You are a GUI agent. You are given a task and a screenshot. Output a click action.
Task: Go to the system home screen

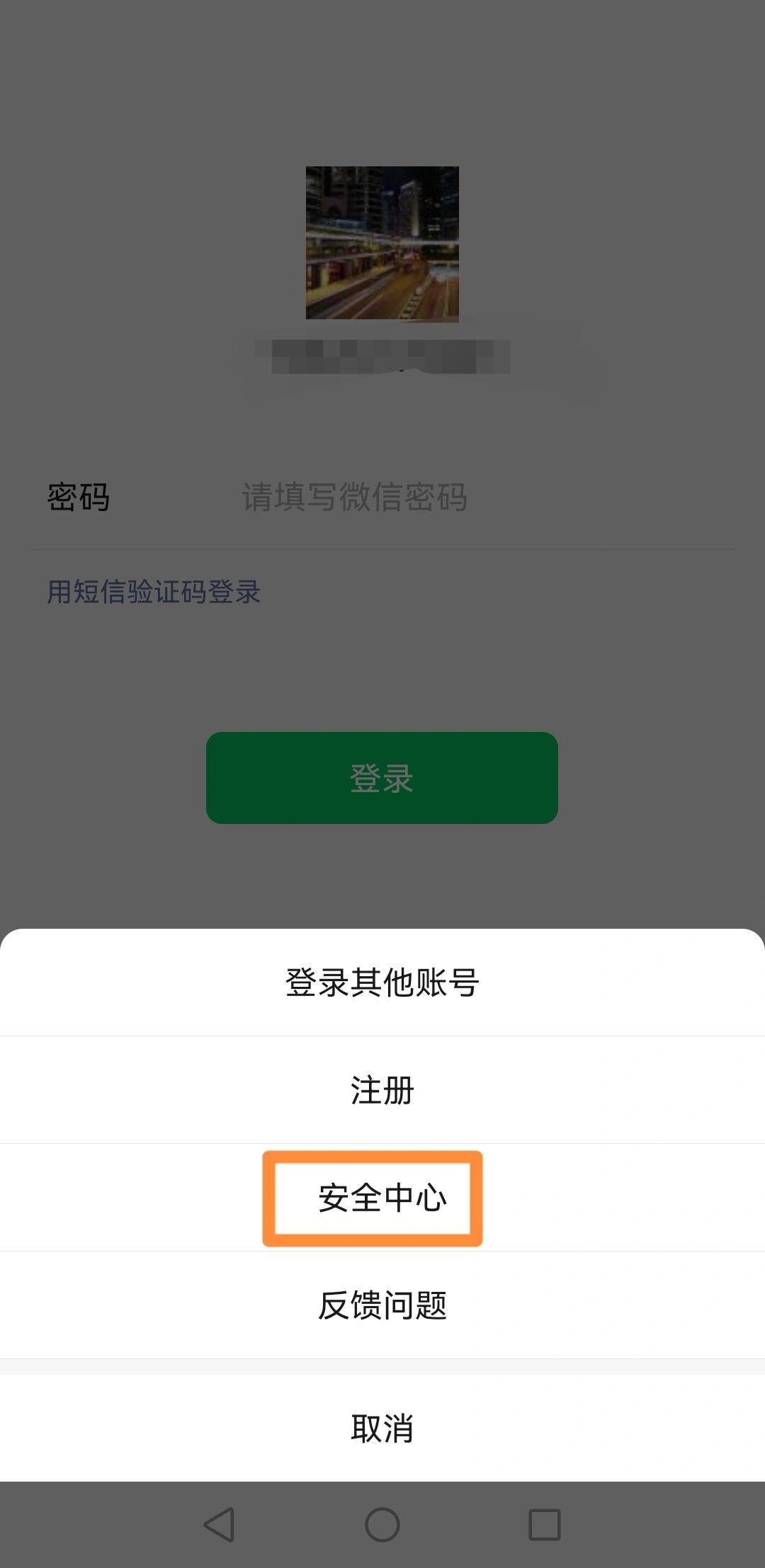(382, 1524)
